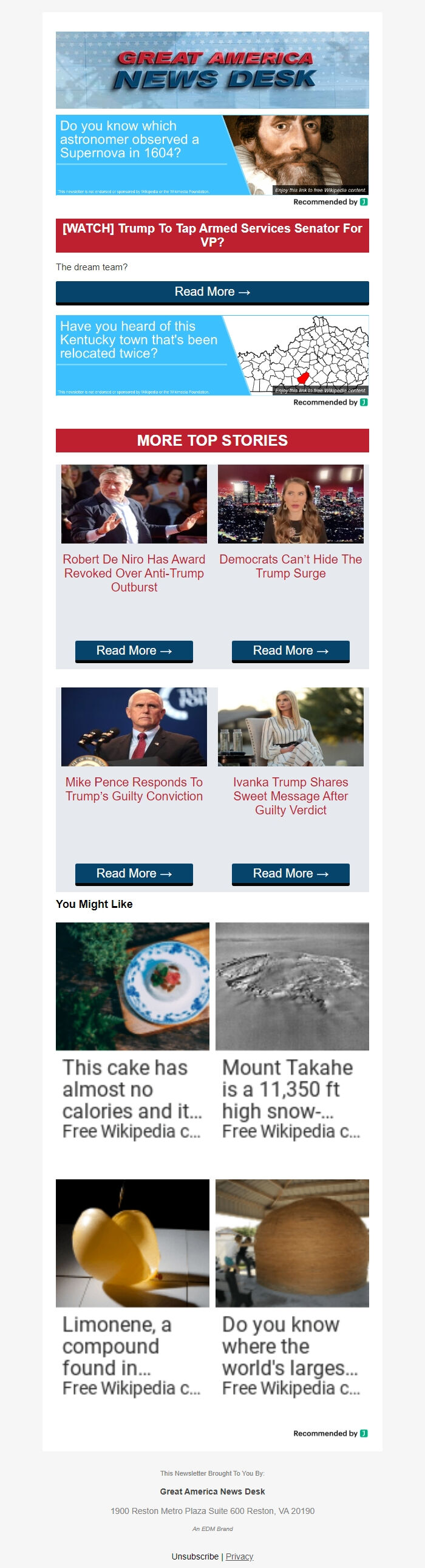Tap Read More under 'The dream team?'
Viewport: 425px width, 1568px height.
[x=212, y=292]
